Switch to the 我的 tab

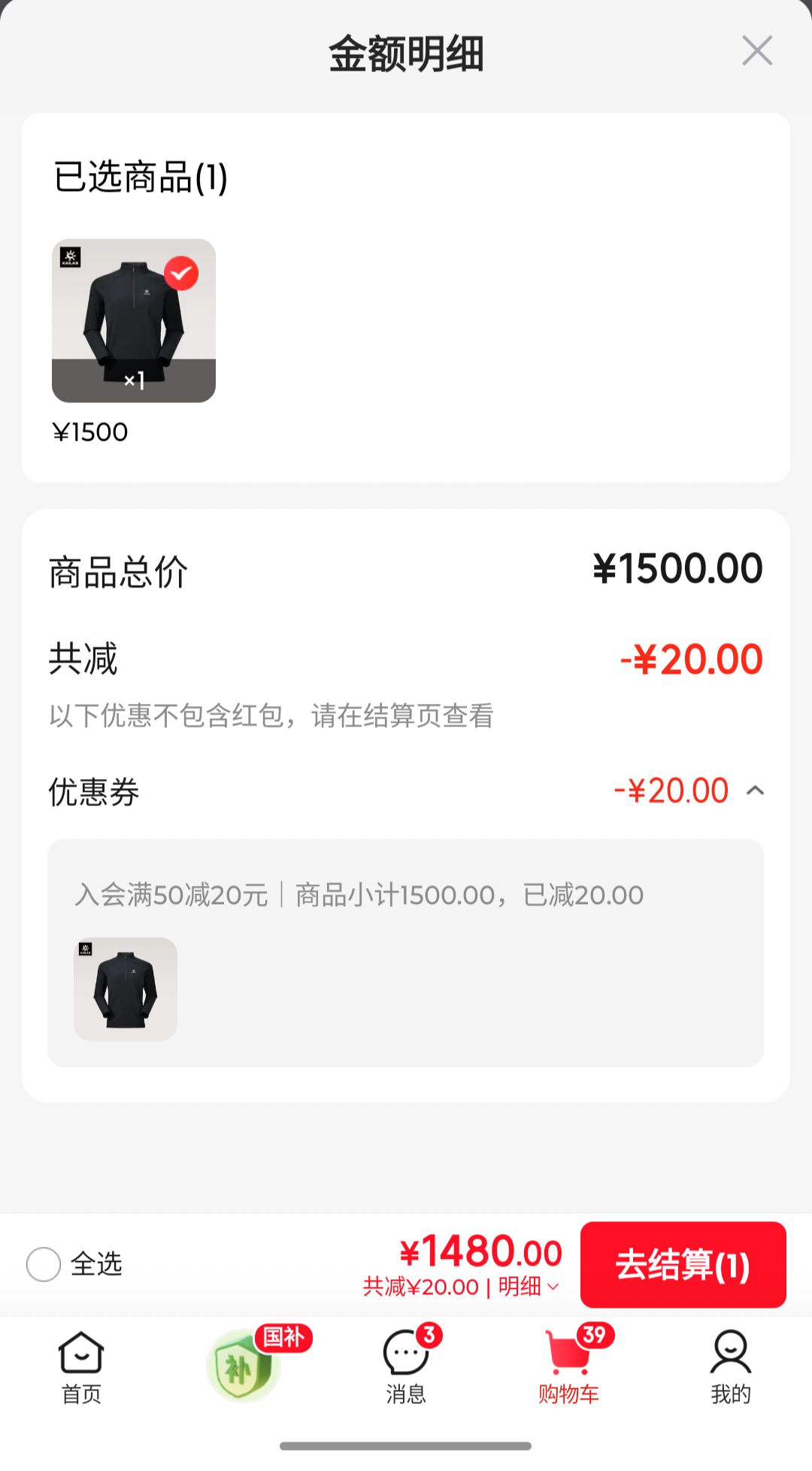pos(731,1368)
